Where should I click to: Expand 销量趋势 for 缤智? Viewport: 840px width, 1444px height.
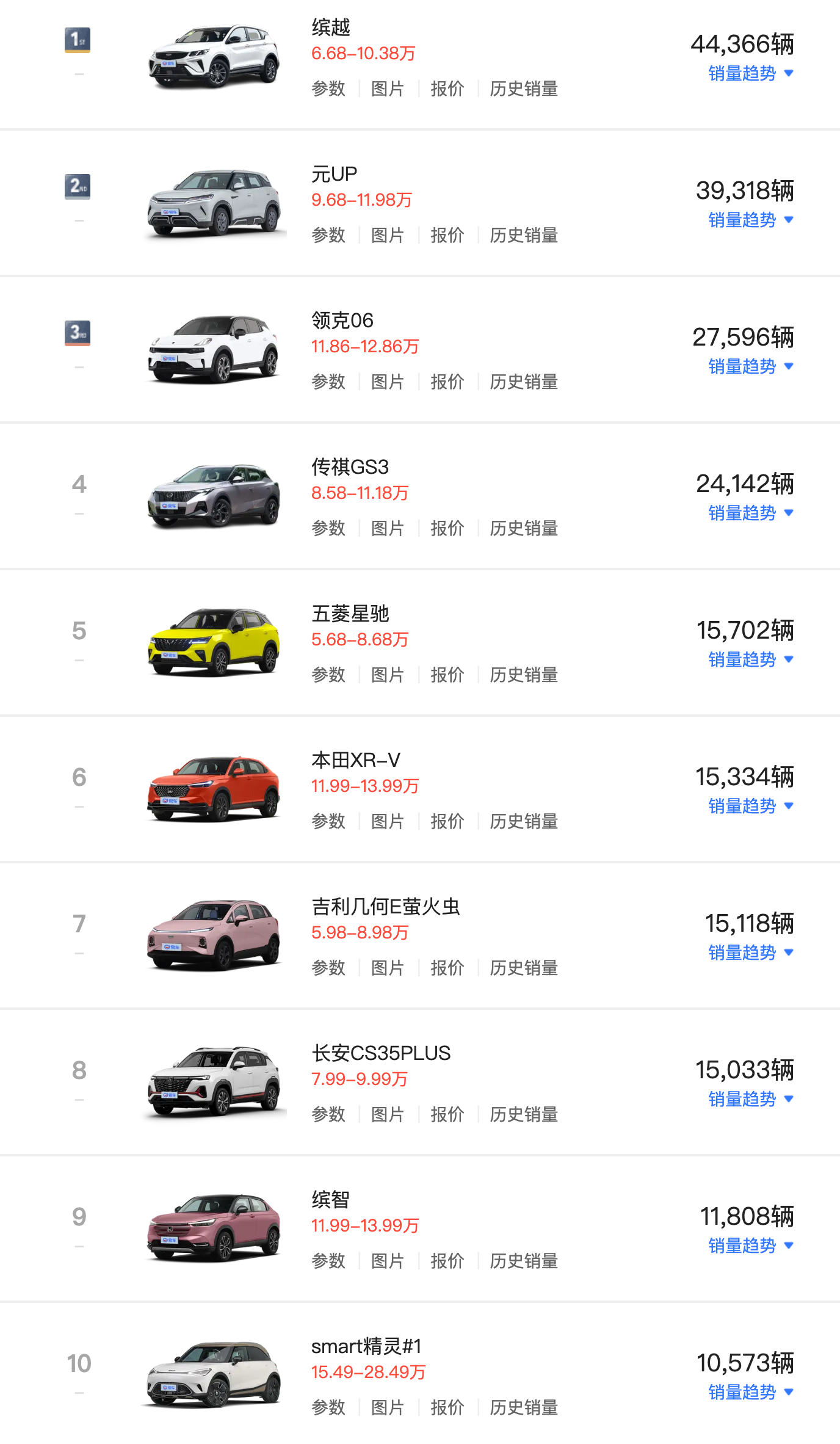click(x=750, y=1246)
